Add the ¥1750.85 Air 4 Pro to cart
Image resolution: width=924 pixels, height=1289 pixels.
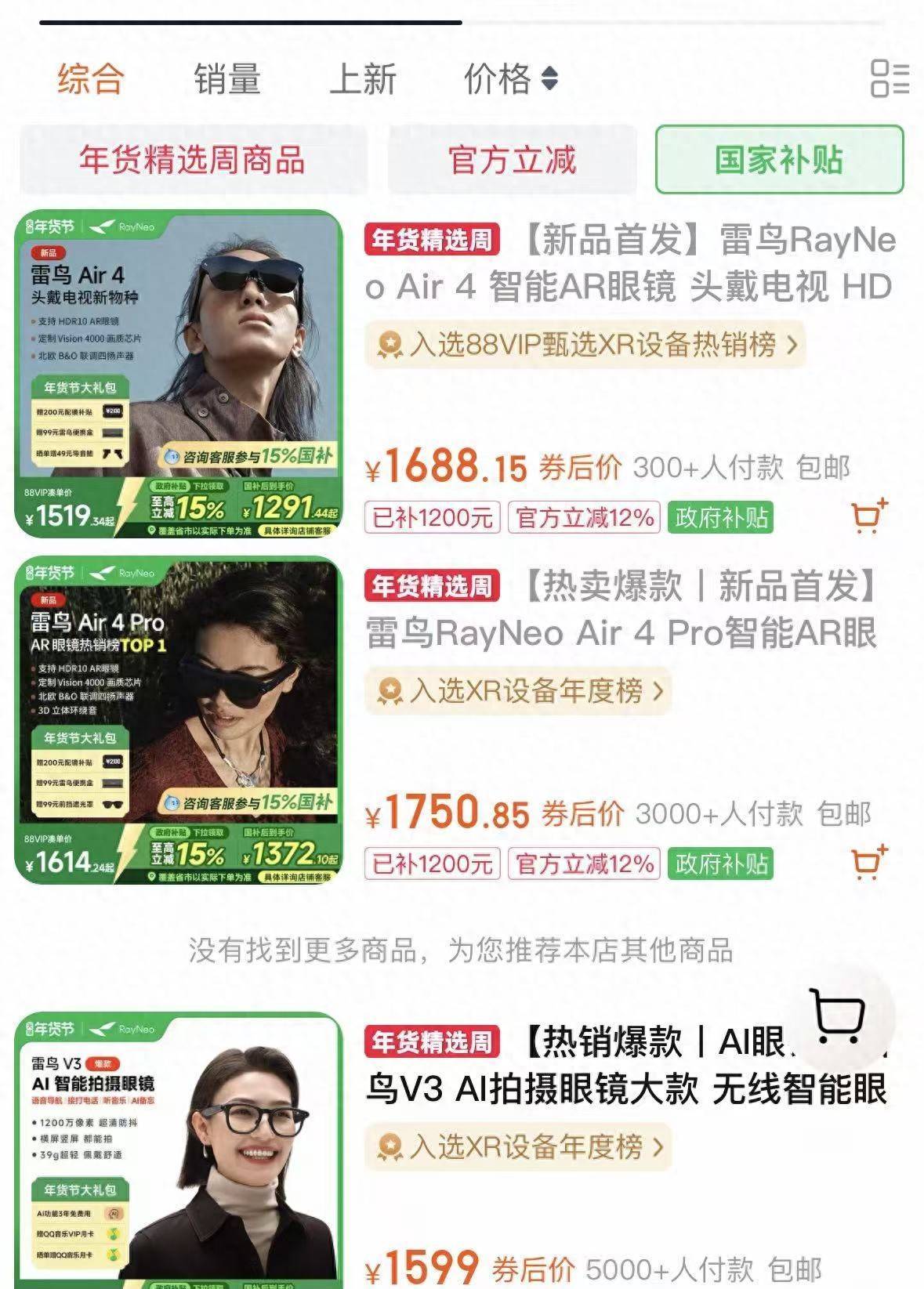click(868, 863)
